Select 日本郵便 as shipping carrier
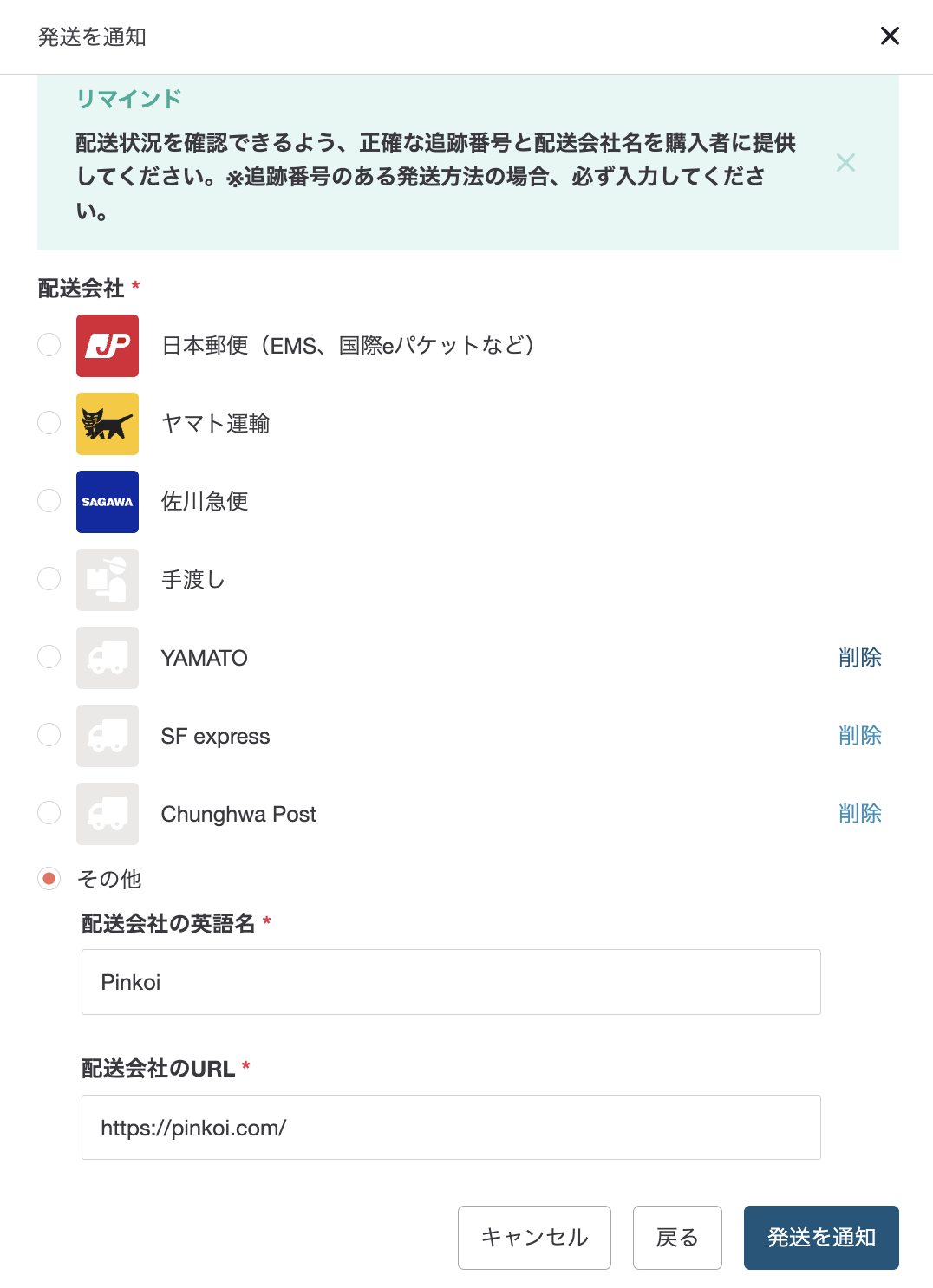 pos(49,345)
